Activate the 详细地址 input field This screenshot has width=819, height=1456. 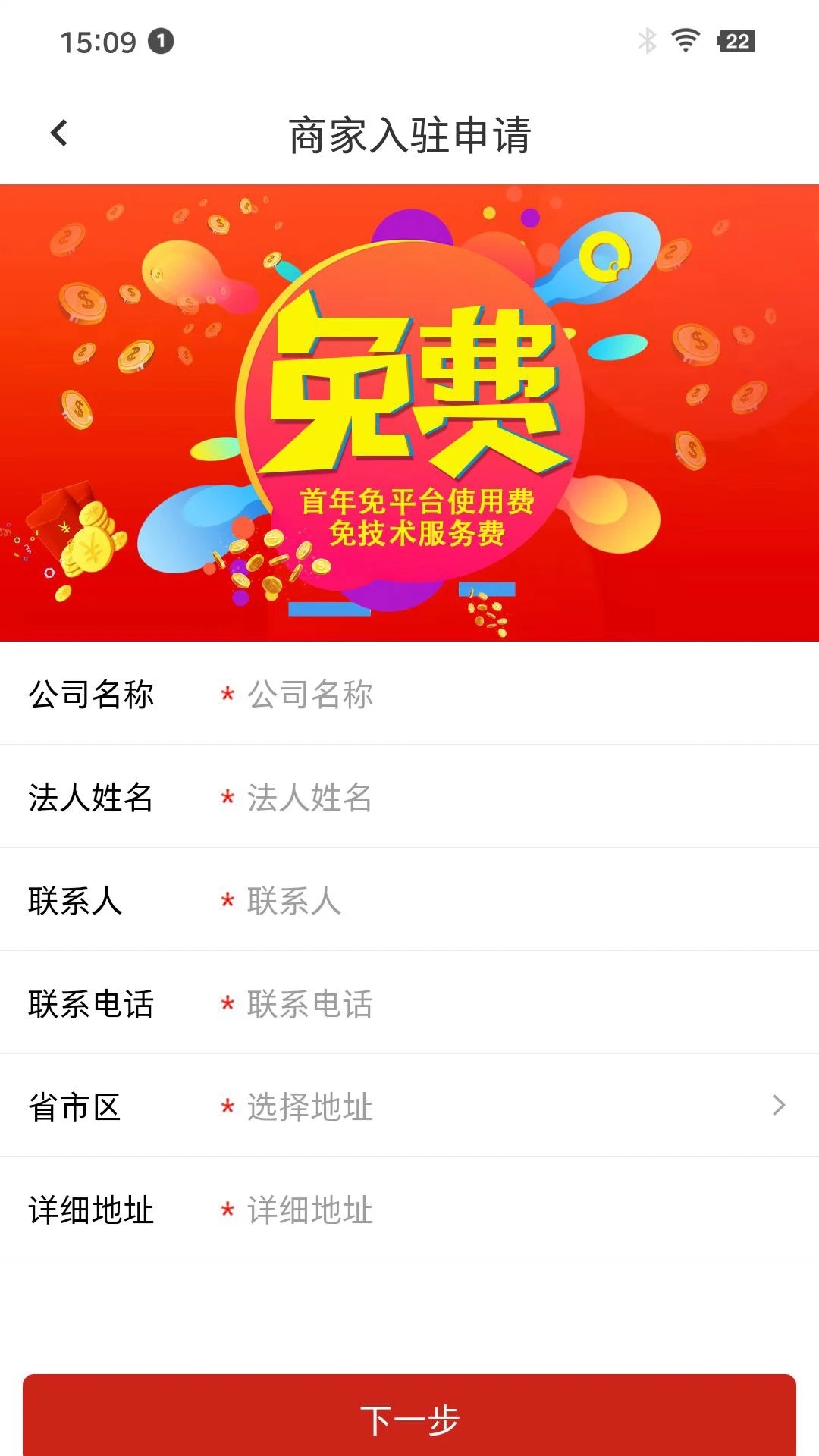click(x=500, y=1210)
